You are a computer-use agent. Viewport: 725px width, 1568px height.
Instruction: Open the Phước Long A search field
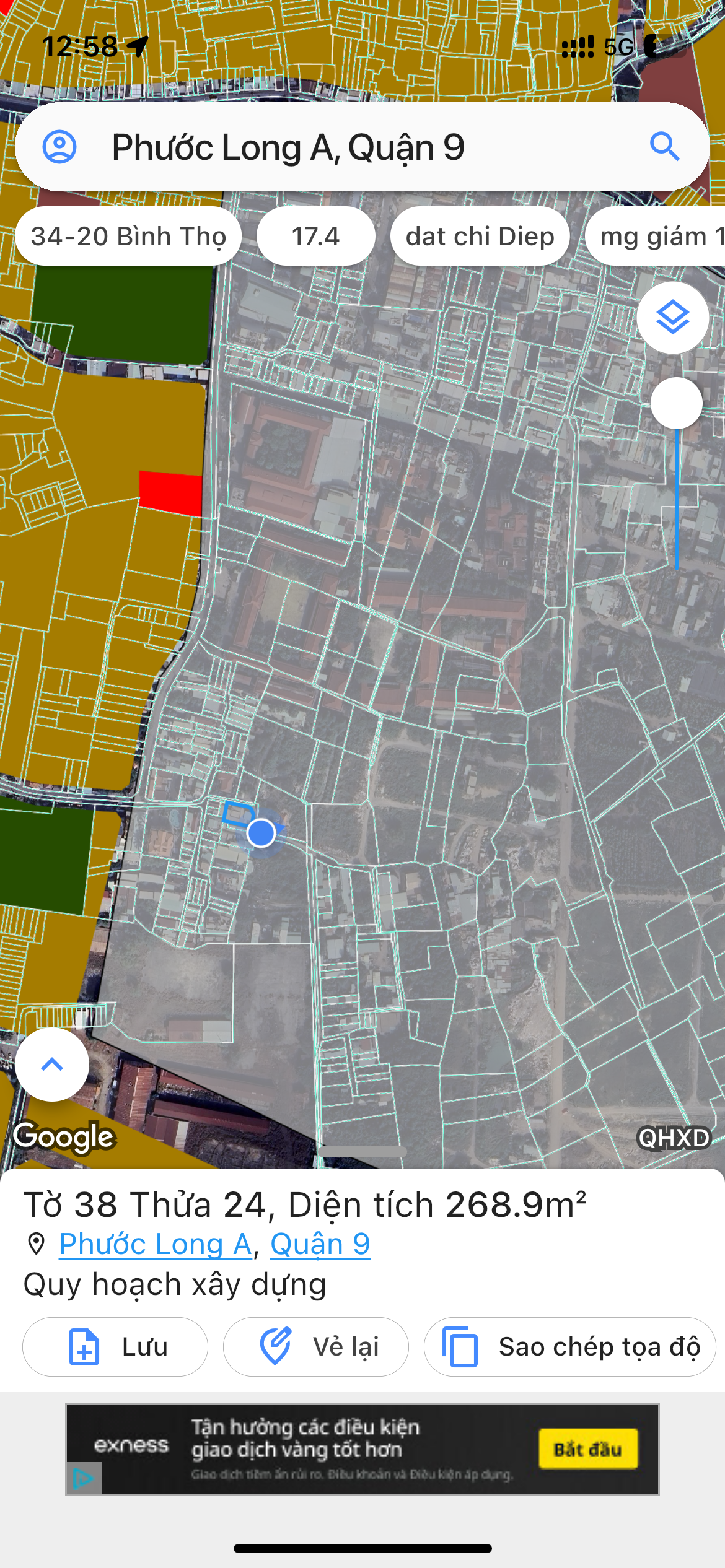coord(362,147)
